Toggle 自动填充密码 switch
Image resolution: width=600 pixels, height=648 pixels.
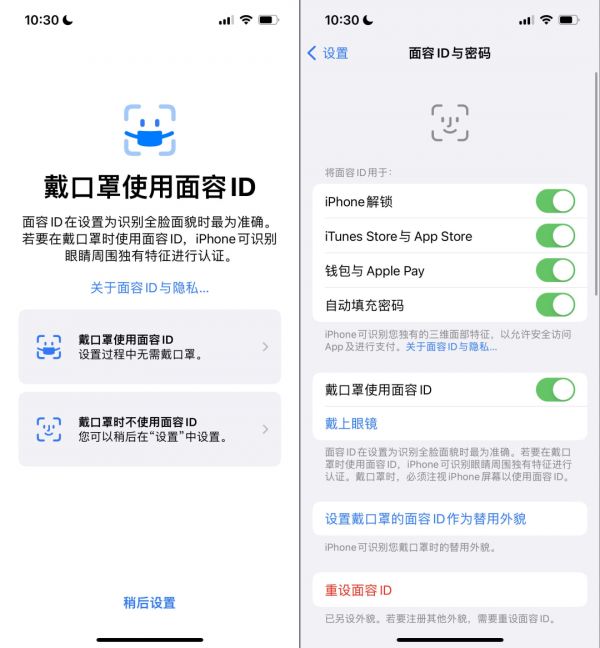pos(555,304)
